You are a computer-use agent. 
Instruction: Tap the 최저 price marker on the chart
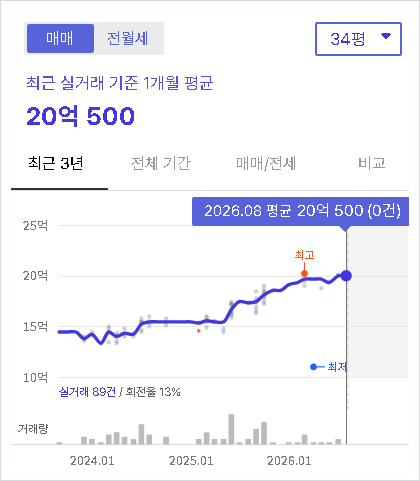click(313, 367)
